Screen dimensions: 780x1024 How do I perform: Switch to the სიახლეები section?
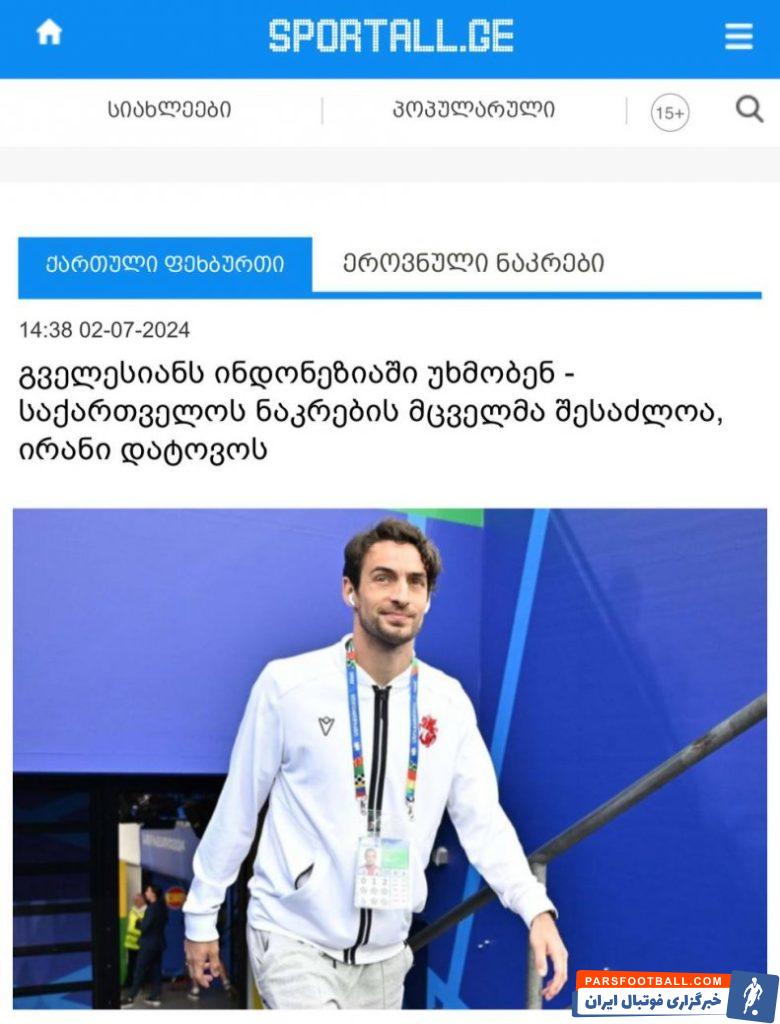(169, 110)
